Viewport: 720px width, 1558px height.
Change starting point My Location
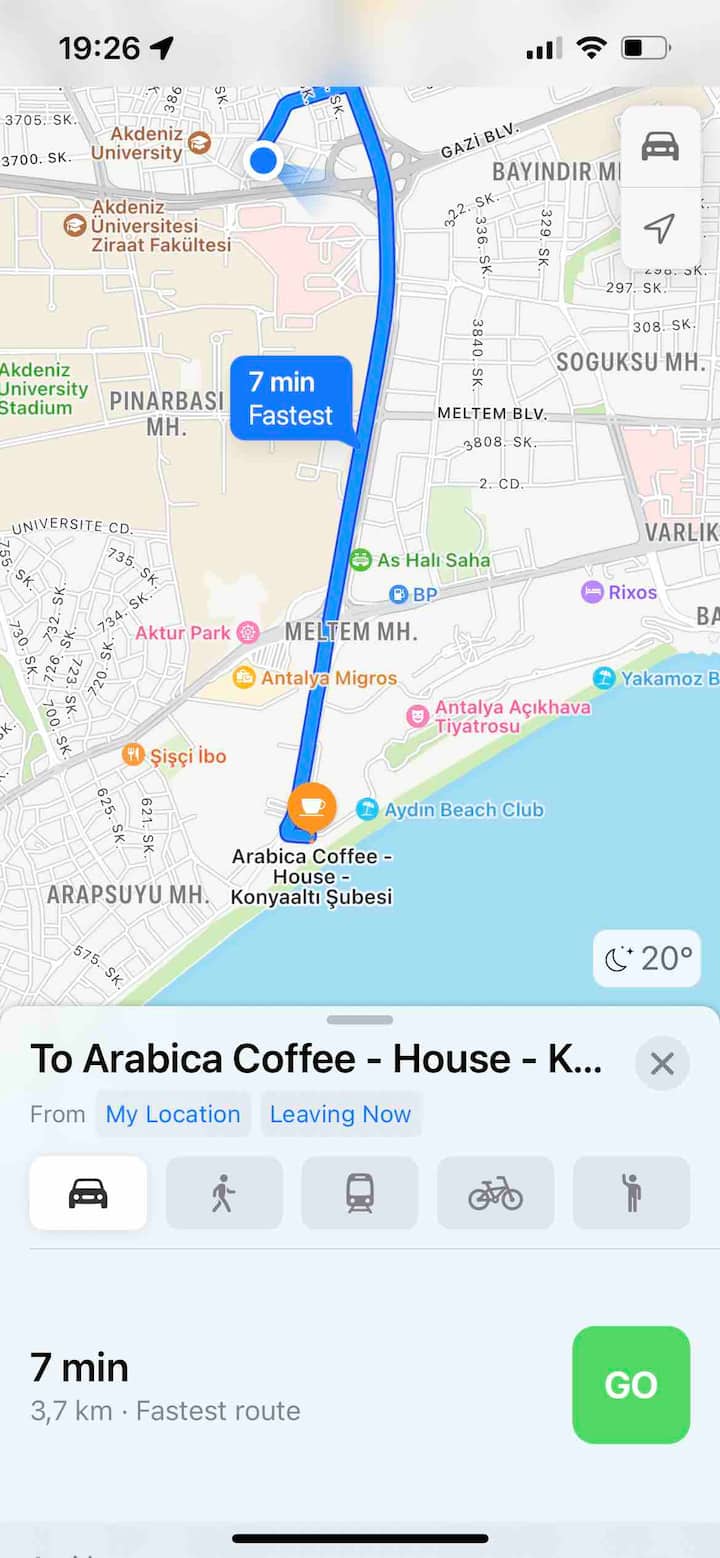click(173, 1114)
